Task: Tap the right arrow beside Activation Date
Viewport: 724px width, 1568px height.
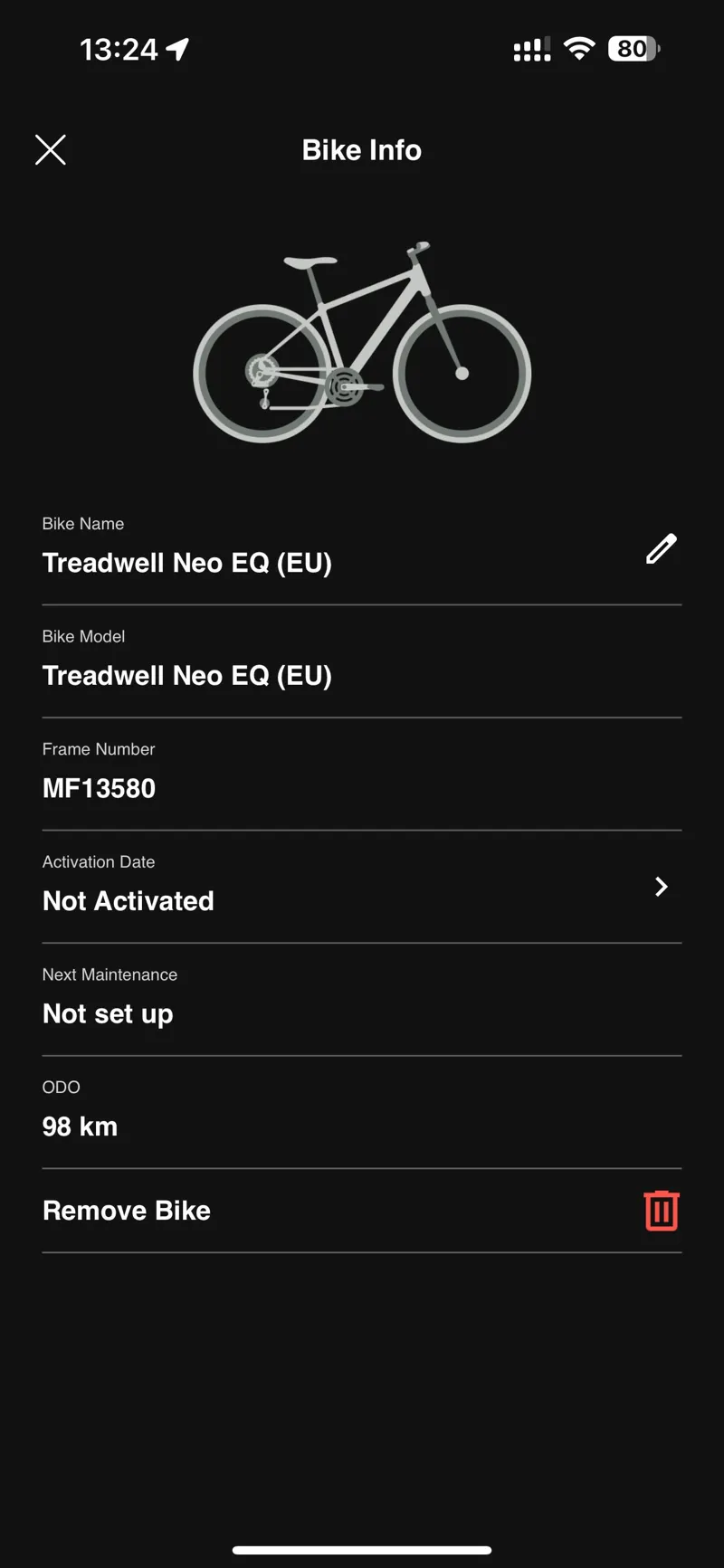Action: [661, 888]
